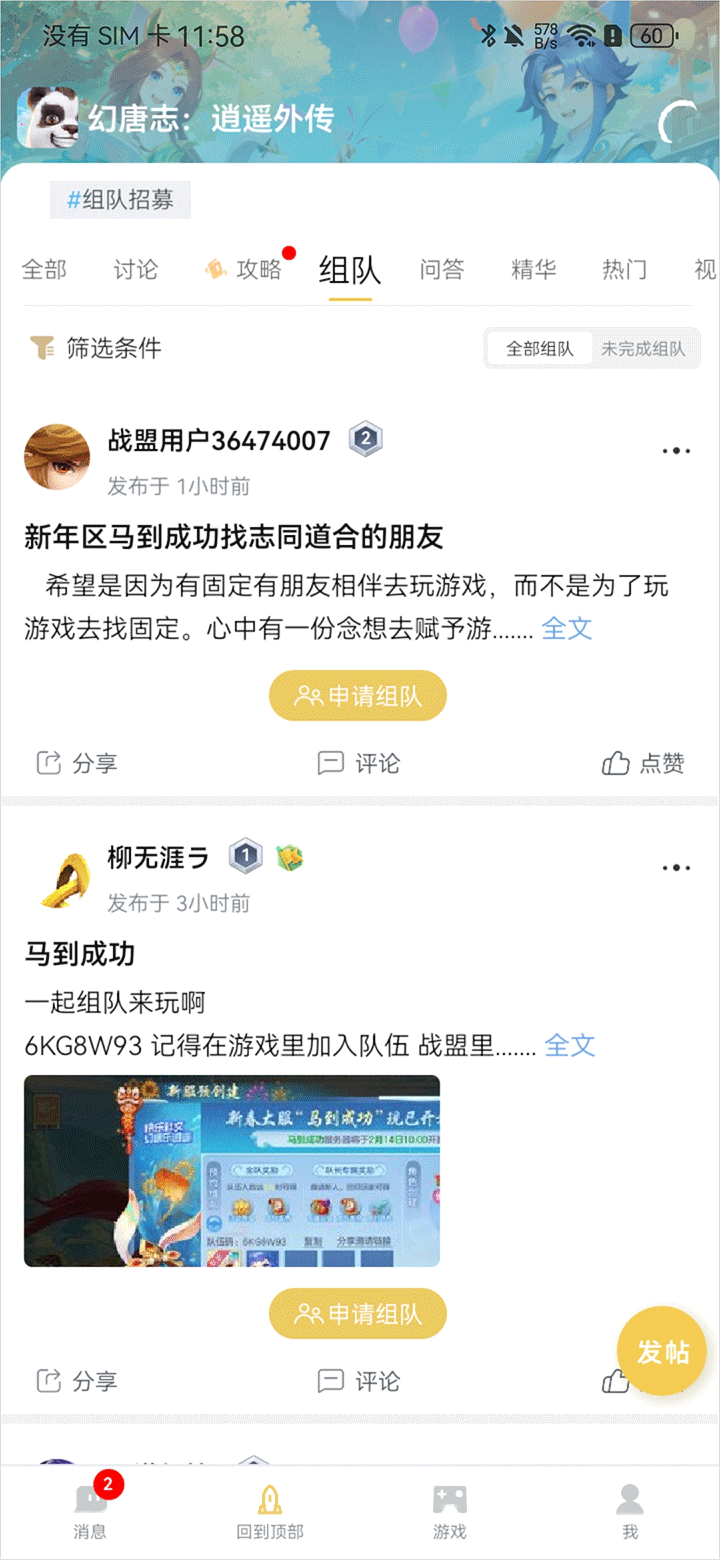Screen dimensions: 720x1560
Task: Select the 问答 tab
Action: click(442, 269)
